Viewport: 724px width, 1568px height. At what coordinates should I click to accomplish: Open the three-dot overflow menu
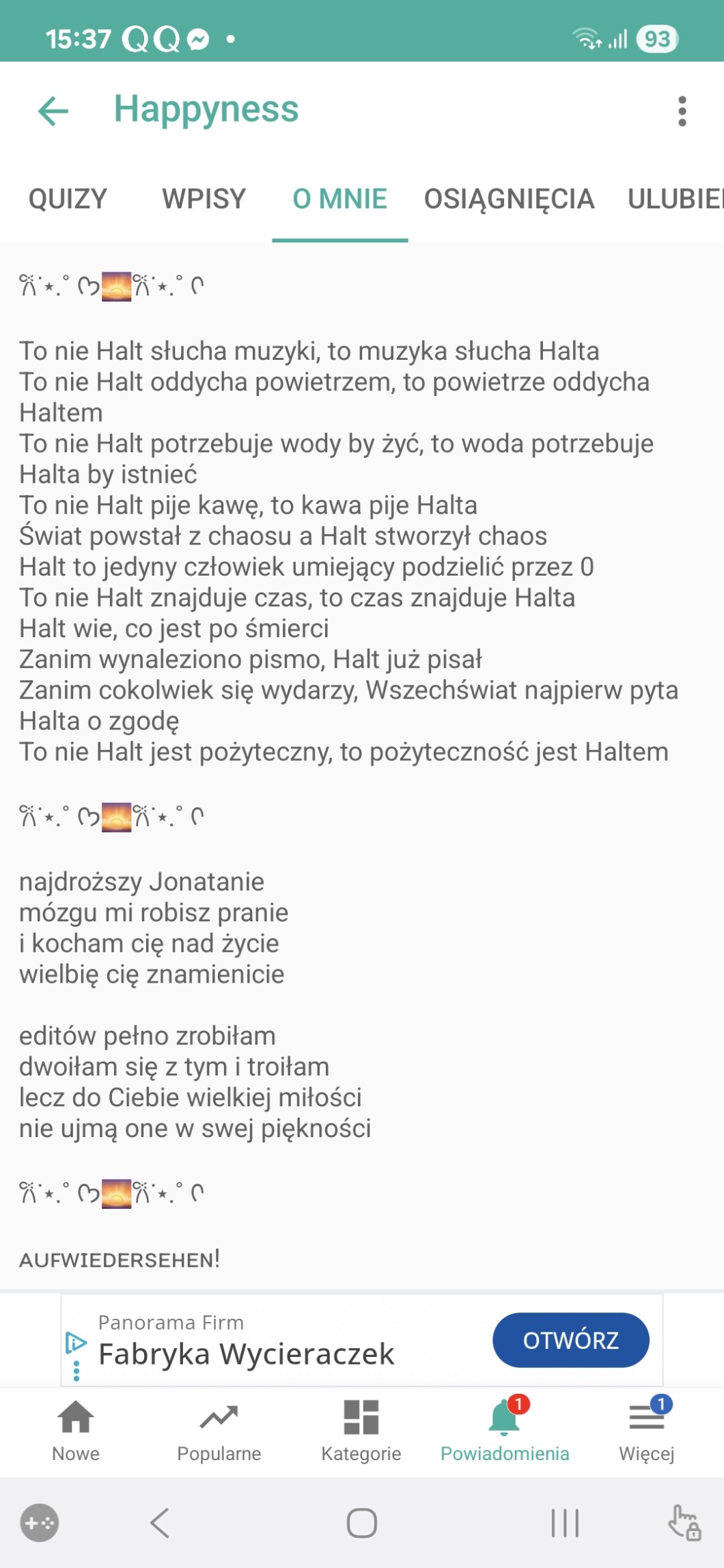coord(681,111)
